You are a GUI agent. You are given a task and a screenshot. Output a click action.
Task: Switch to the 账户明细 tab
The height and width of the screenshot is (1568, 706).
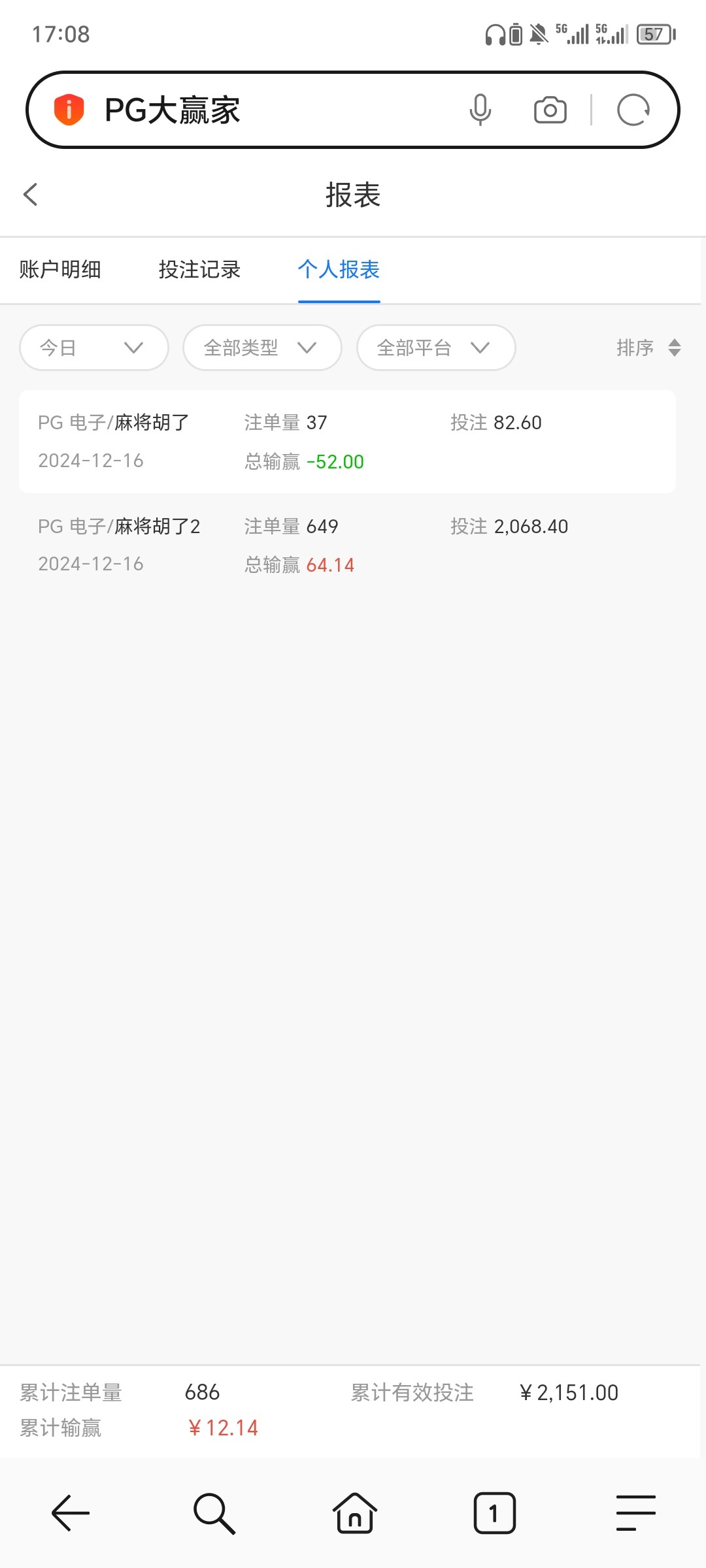pyautogui.click(x=60, y=269)
